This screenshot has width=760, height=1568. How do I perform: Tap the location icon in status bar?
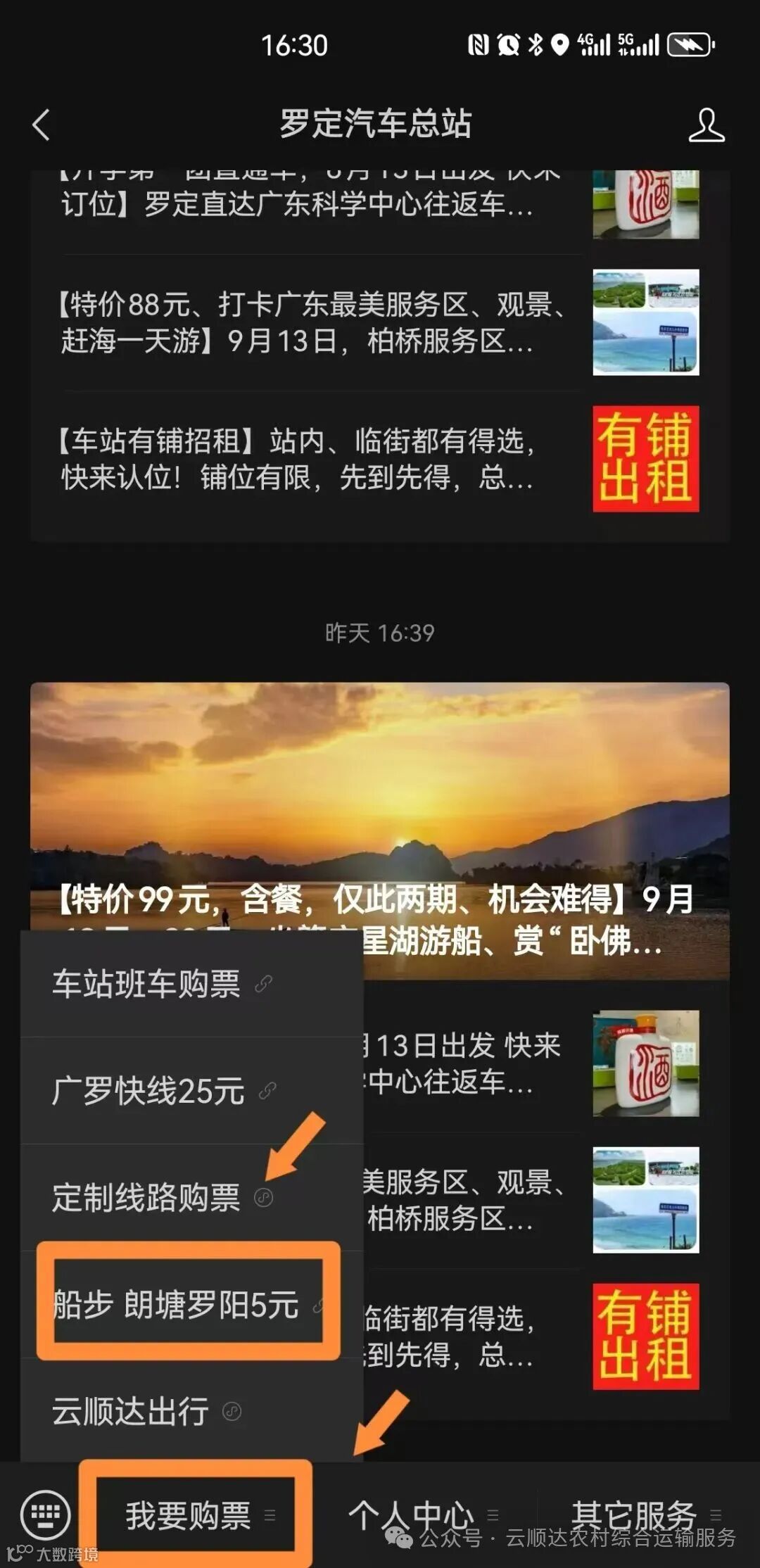coord(559,44)
